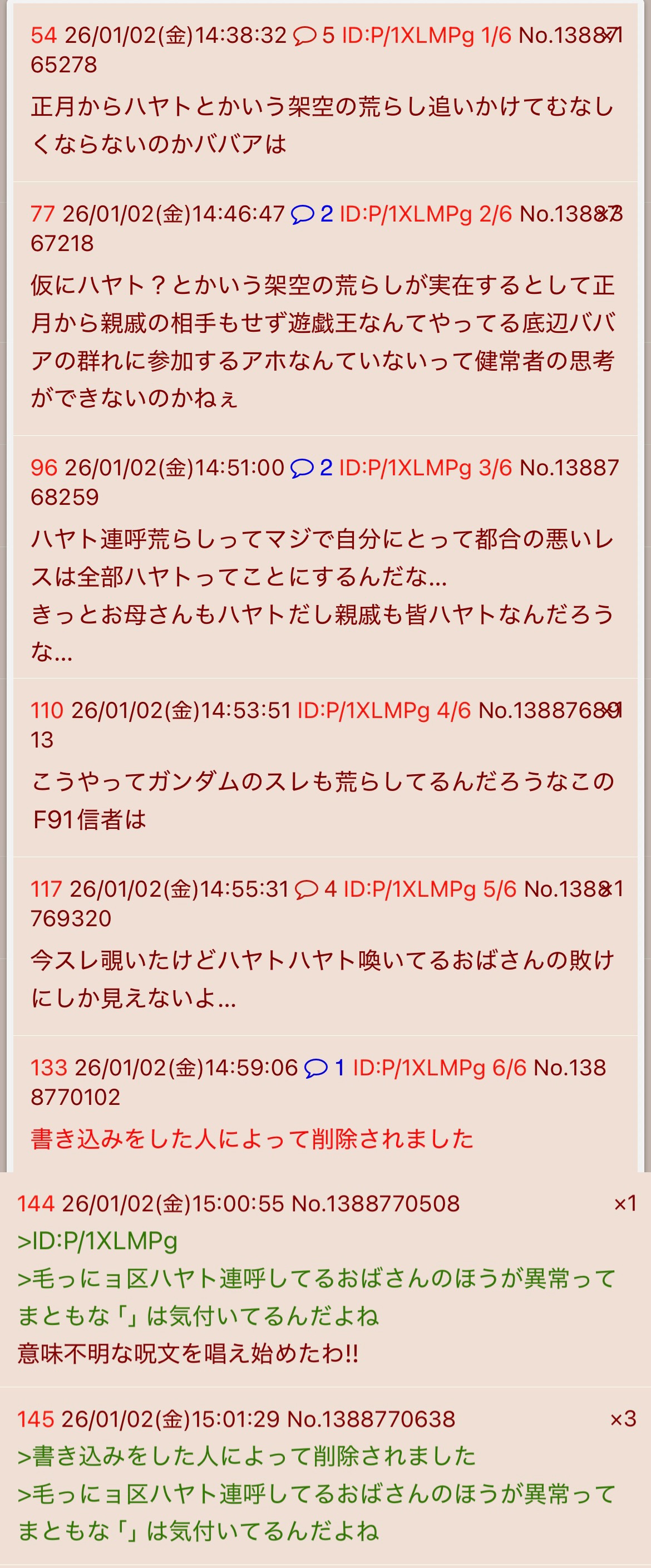Show the 2 replies to post 96
The height and width of the screenshot is (1568, 651).
(312, 468)
